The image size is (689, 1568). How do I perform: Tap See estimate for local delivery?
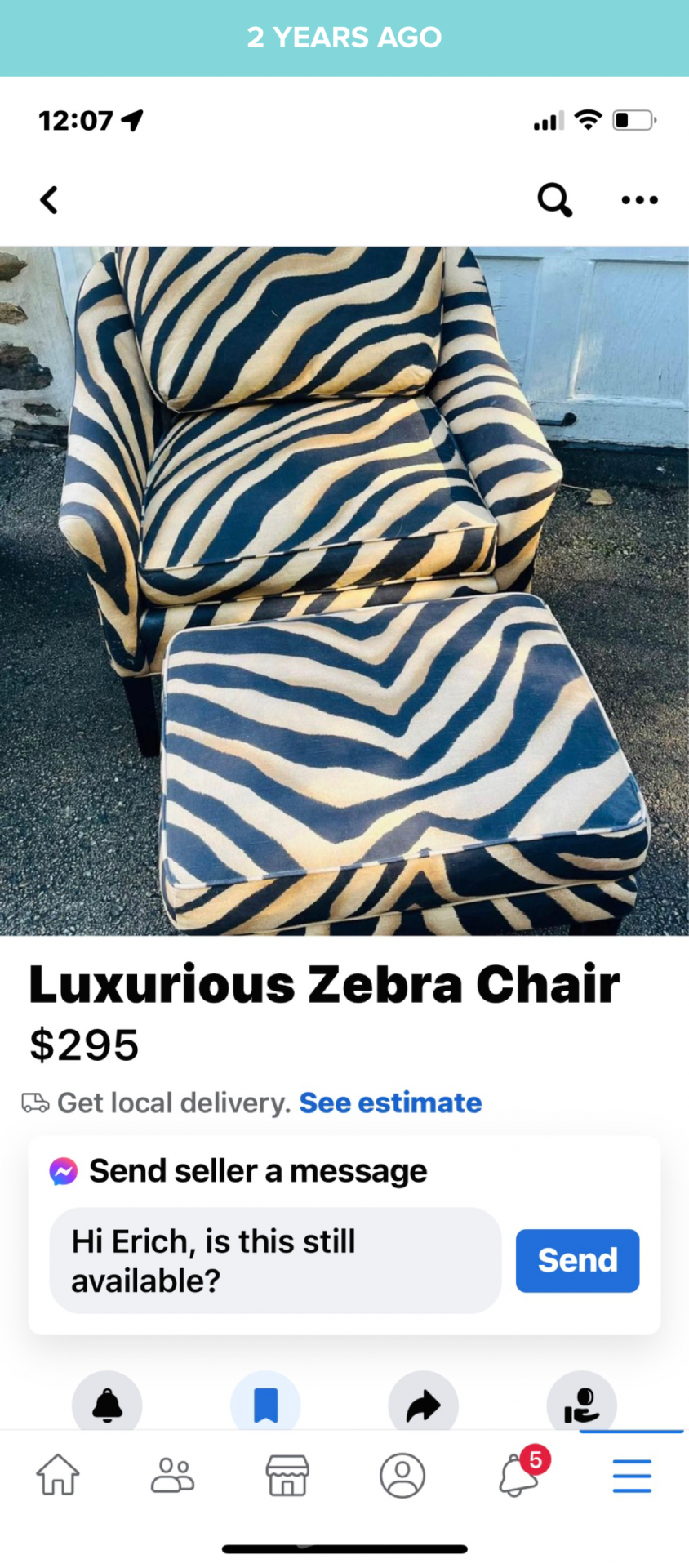point(390,1102)
